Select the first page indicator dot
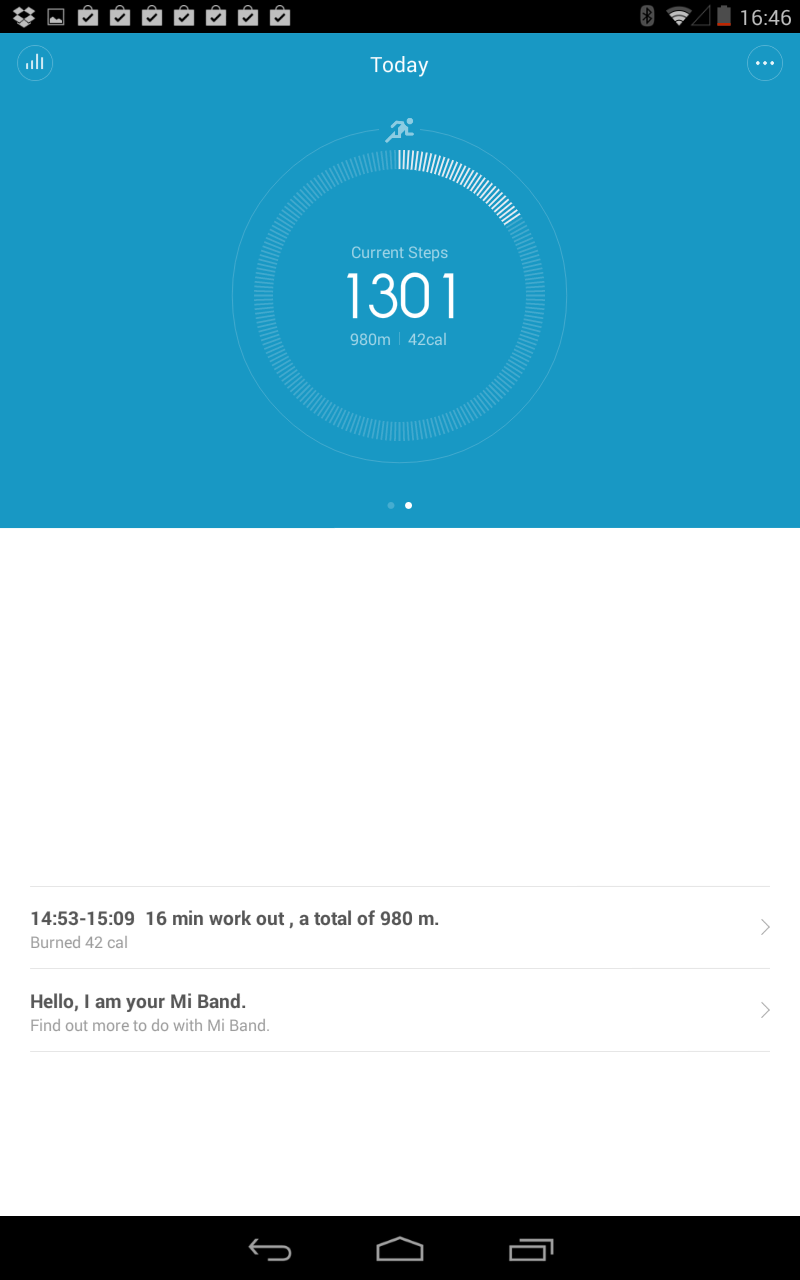 tap(390, 506)
